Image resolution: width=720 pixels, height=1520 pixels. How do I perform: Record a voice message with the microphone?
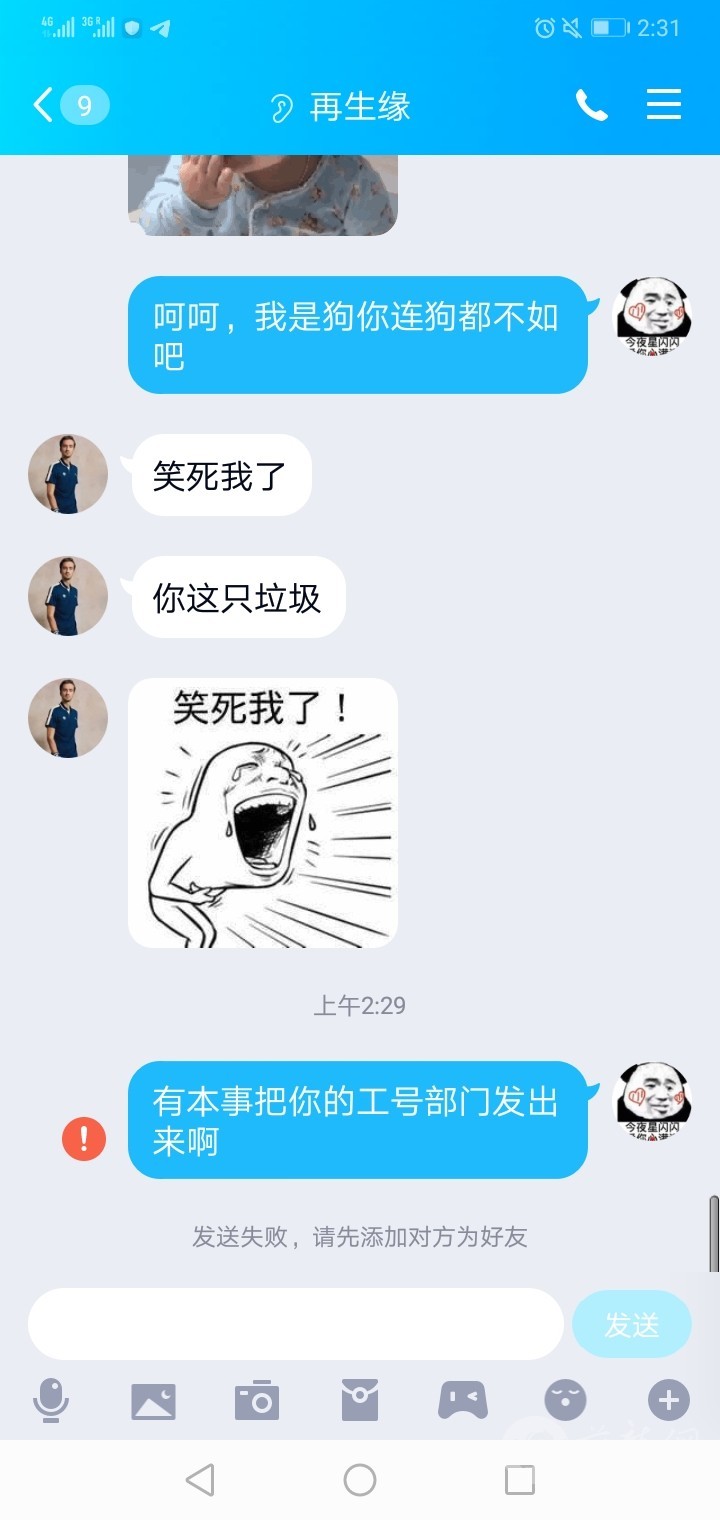51,1400
